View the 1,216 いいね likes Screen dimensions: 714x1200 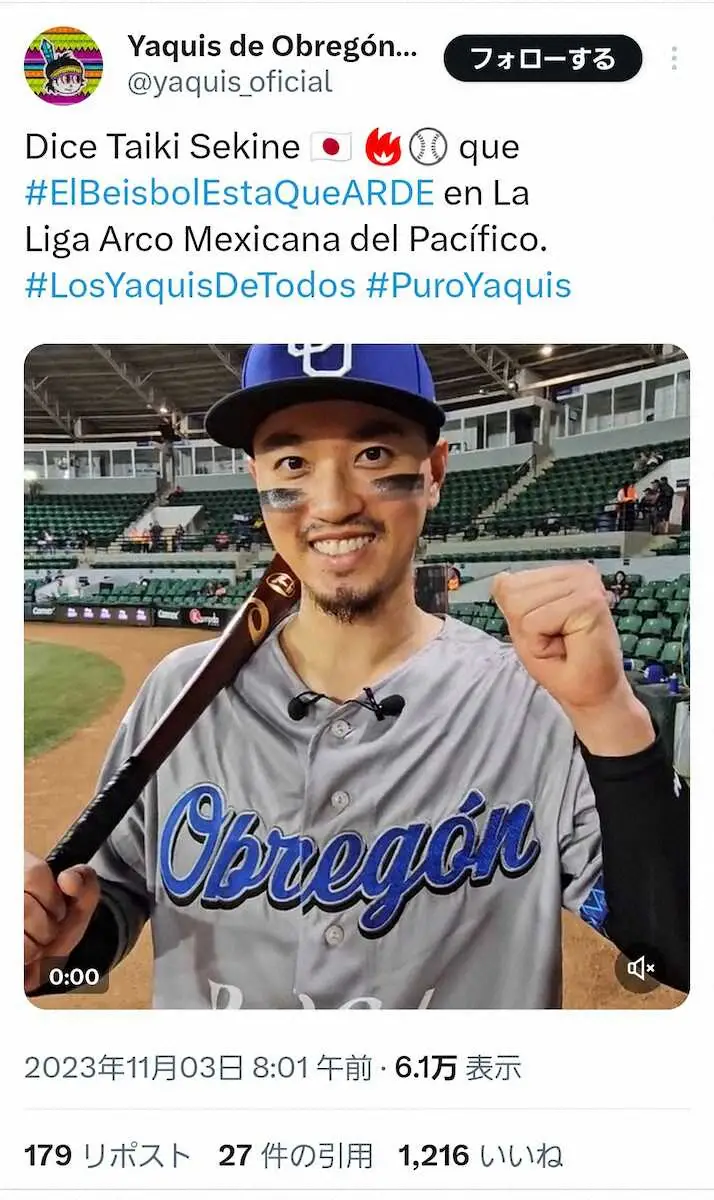pos(480,1156)
